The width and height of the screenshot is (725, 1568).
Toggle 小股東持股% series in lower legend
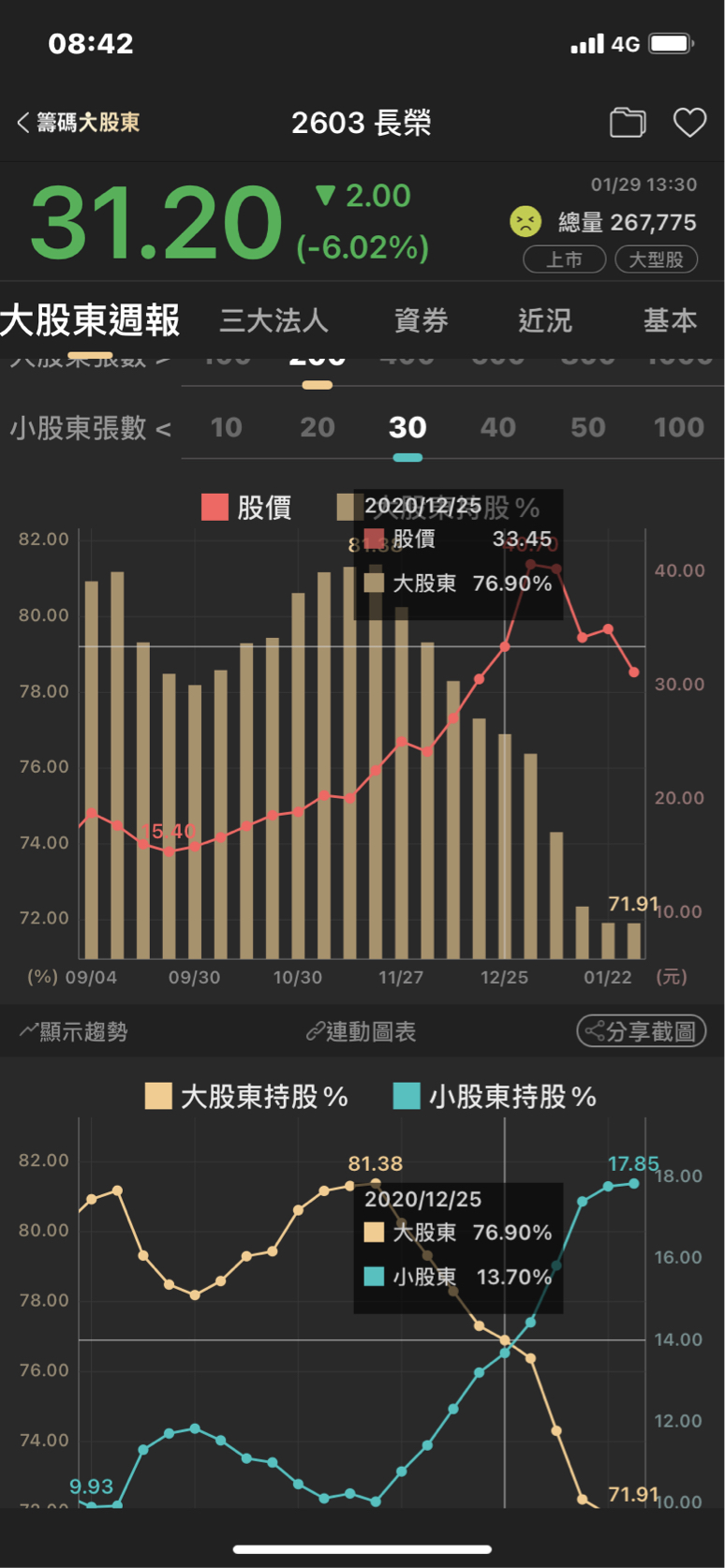(x=495, y=1097)
